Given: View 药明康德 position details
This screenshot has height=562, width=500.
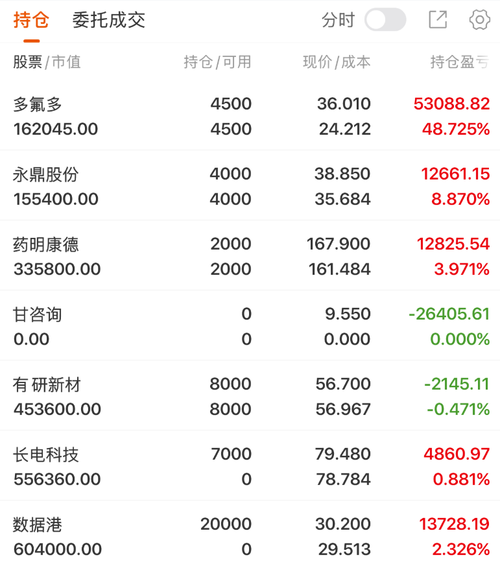Looking at the screenshot, I should click(x=250, y=256).
